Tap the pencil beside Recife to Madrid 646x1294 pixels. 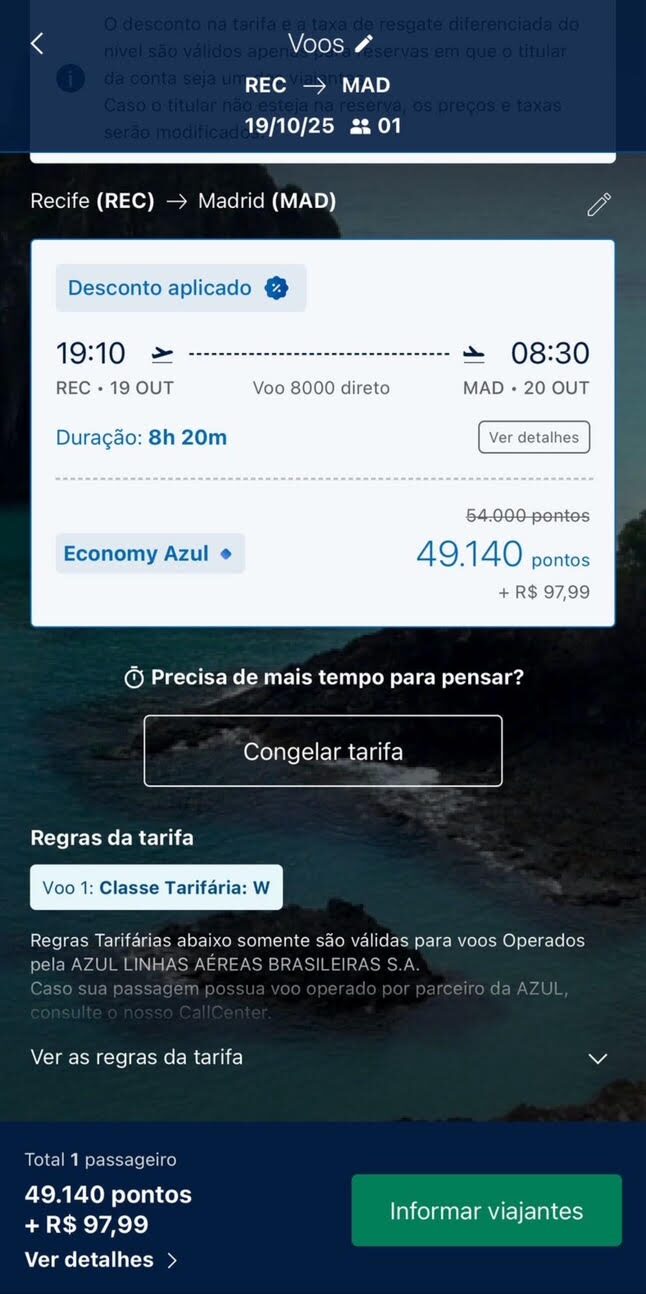pos(598,205)
